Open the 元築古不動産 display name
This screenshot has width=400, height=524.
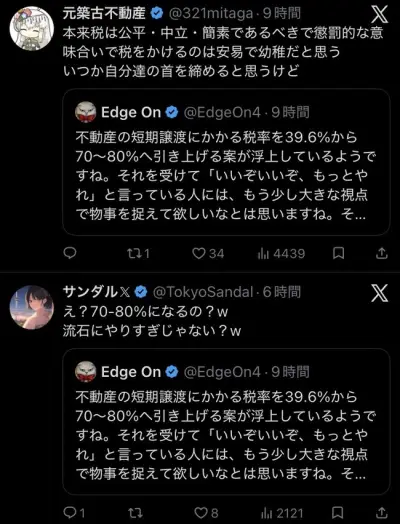(104, 13)
